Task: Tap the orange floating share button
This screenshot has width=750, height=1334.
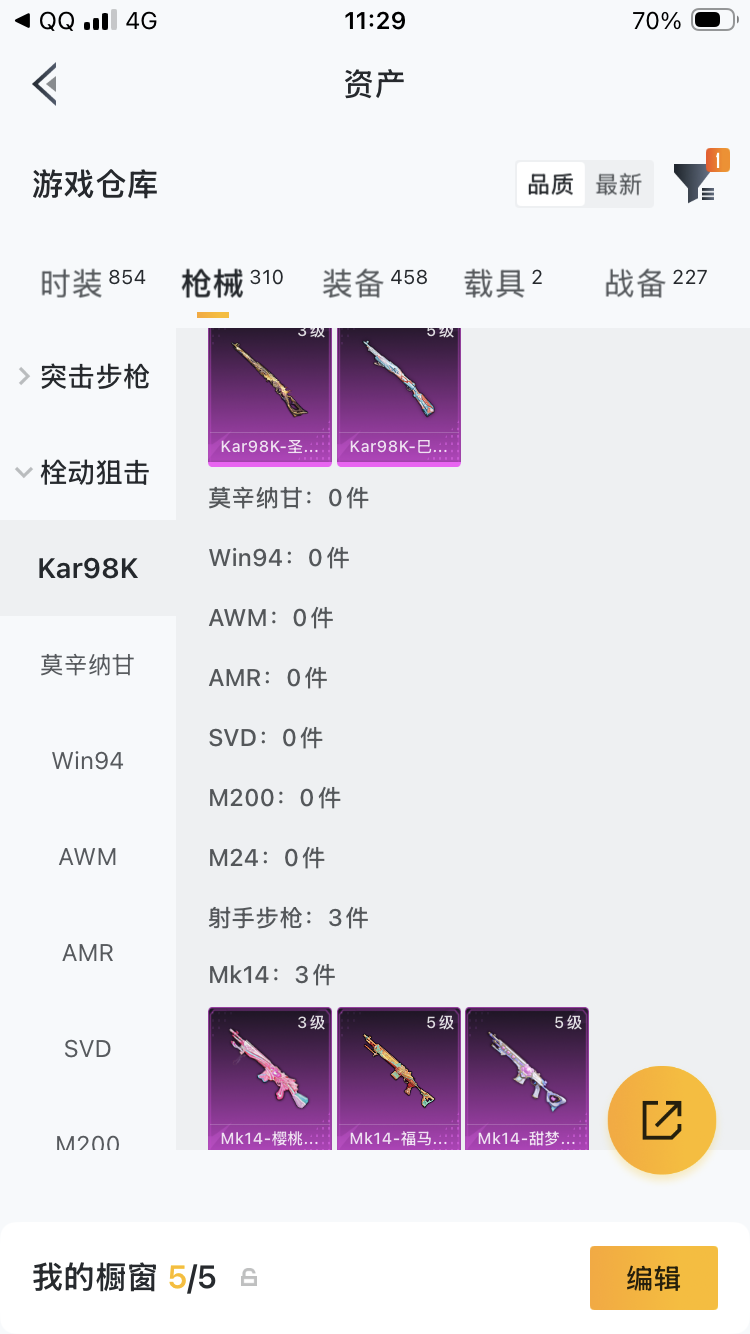Action: pyautogui.click(x=662, y=1119)
